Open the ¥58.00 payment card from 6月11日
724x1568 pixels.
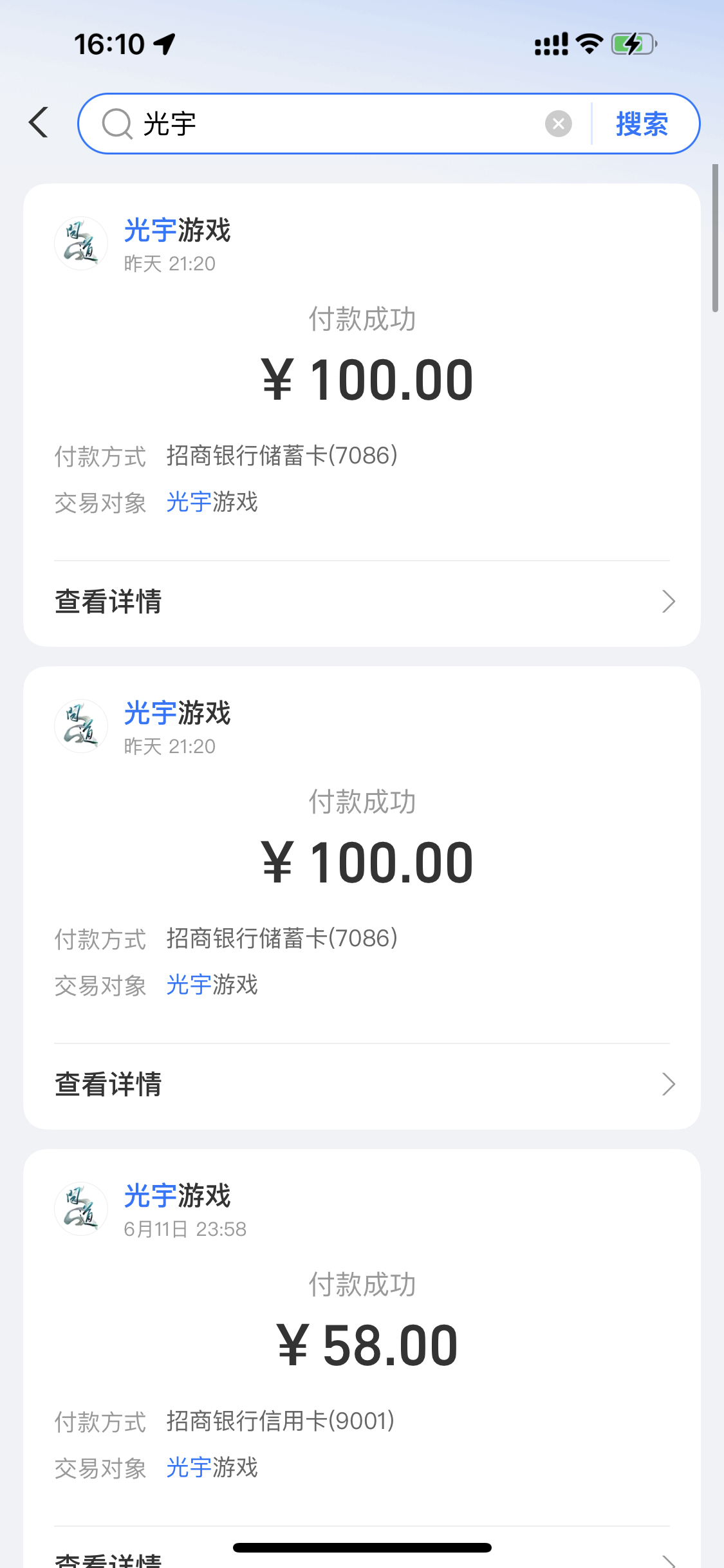point(362,1358)
